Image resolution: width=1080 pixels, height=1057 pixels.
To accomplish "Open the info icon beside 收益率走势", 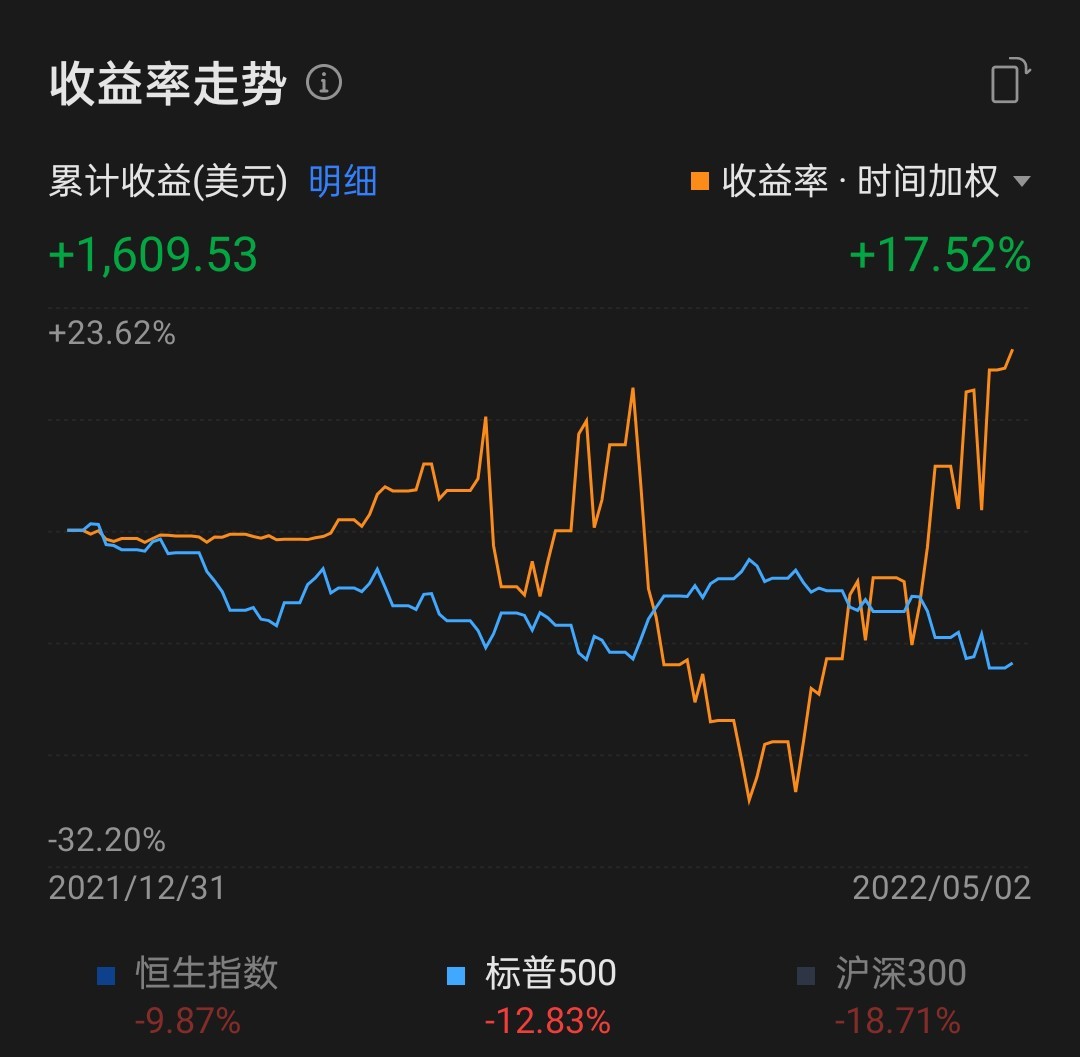I will pos(324,83).
